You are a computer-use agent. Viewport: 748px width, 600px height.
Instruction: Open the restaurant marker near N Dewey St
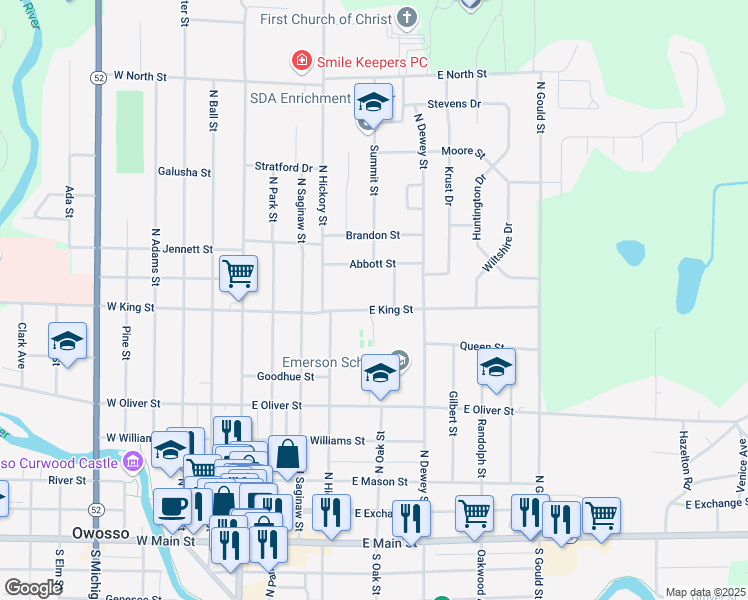(411, 517)
